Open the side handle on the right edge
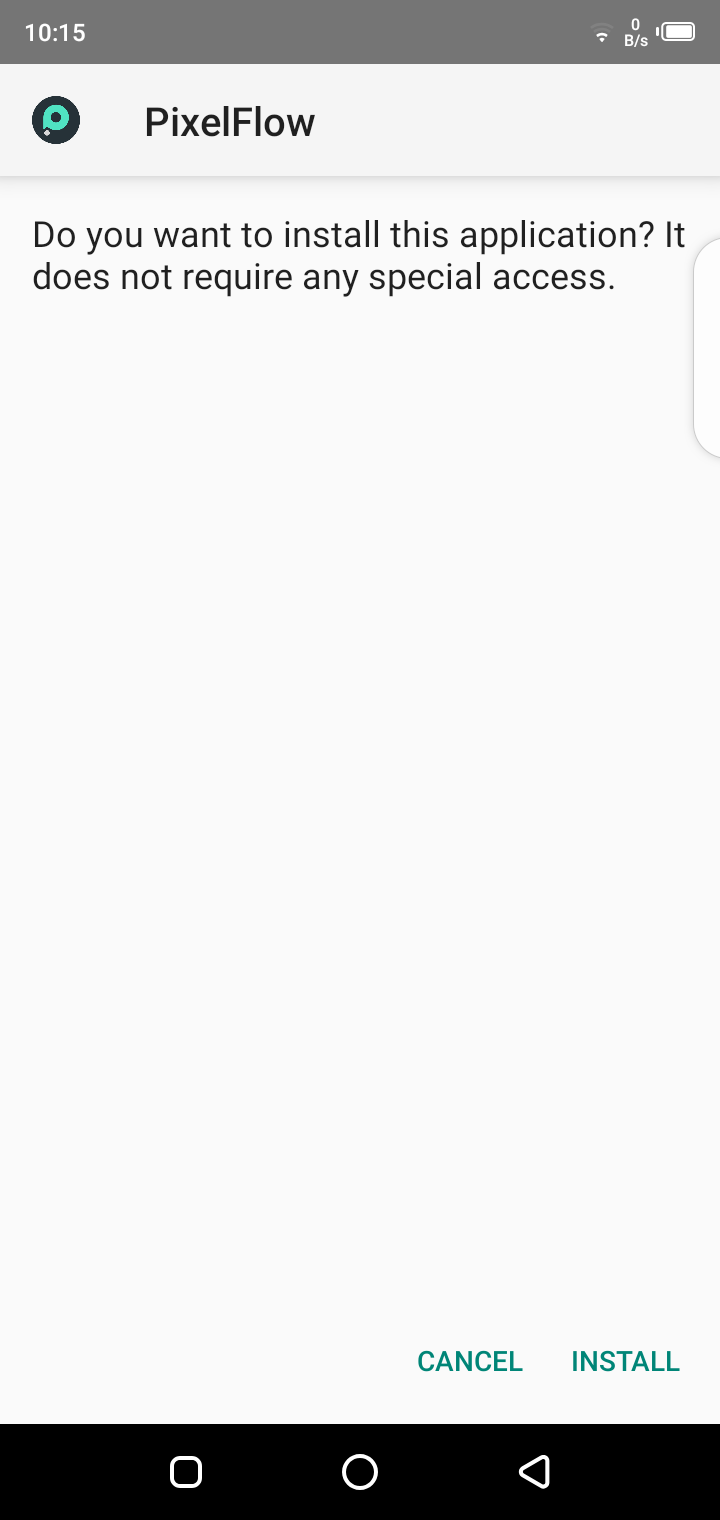Image resolution: width=720 pixels, height=1520 pixels. click(x=708, y=347)
